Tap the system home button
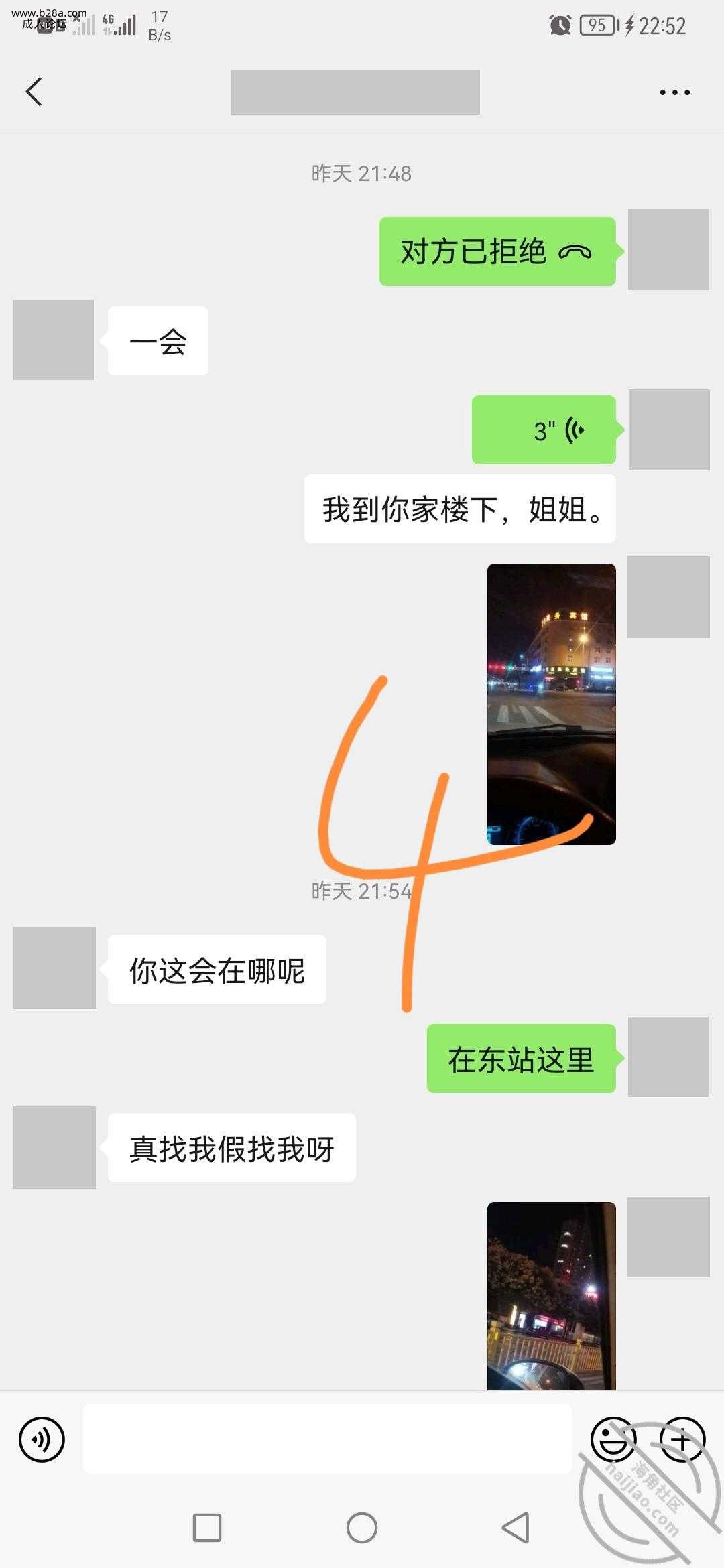The image size is (724, 1568). tap(362, 1528)
